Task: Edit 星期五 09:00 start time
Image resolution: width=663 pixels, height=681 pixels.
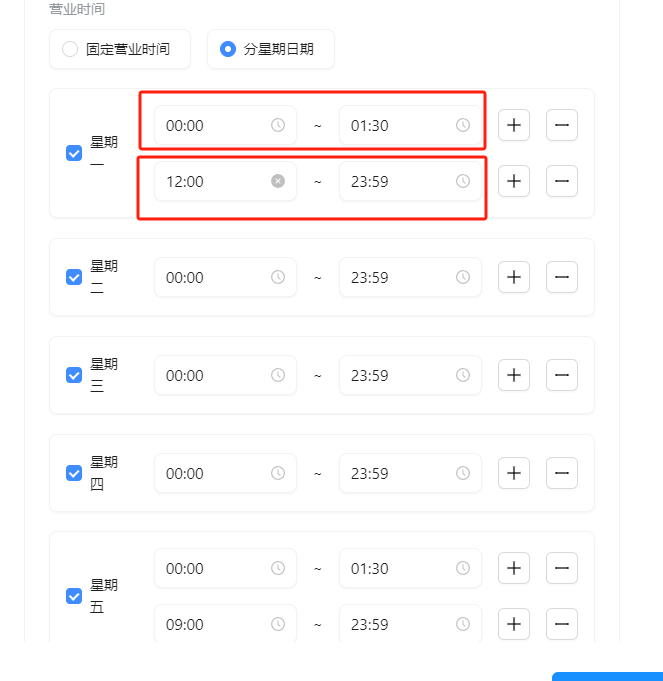Action: [215, 624]
